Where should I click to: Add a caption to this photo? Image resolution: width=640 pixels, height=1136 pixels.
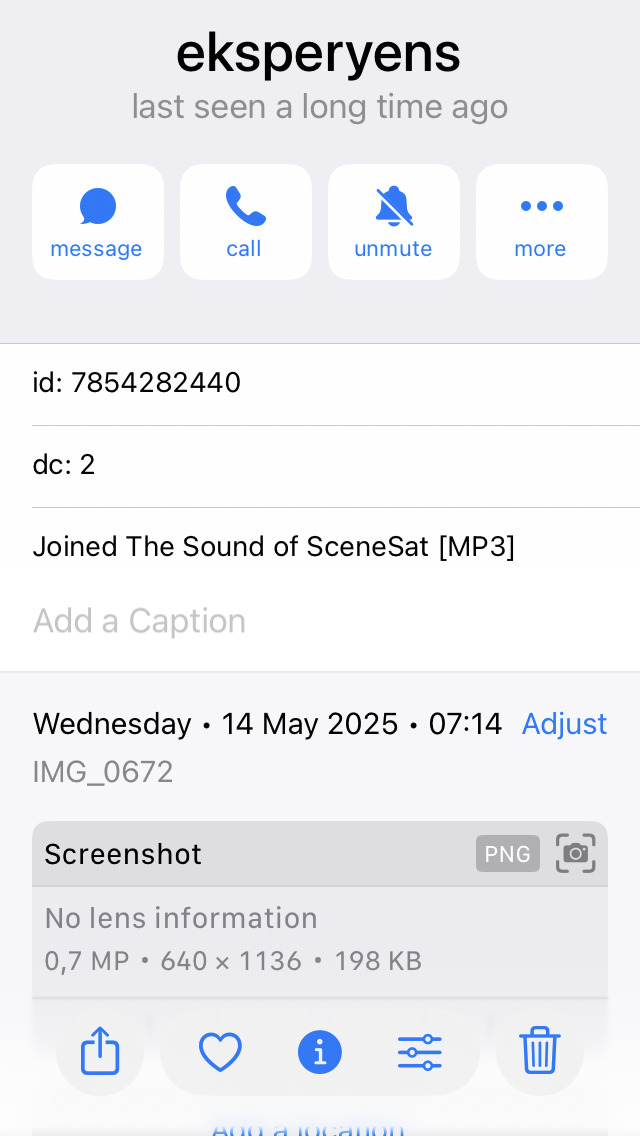(x=140, y=621)
